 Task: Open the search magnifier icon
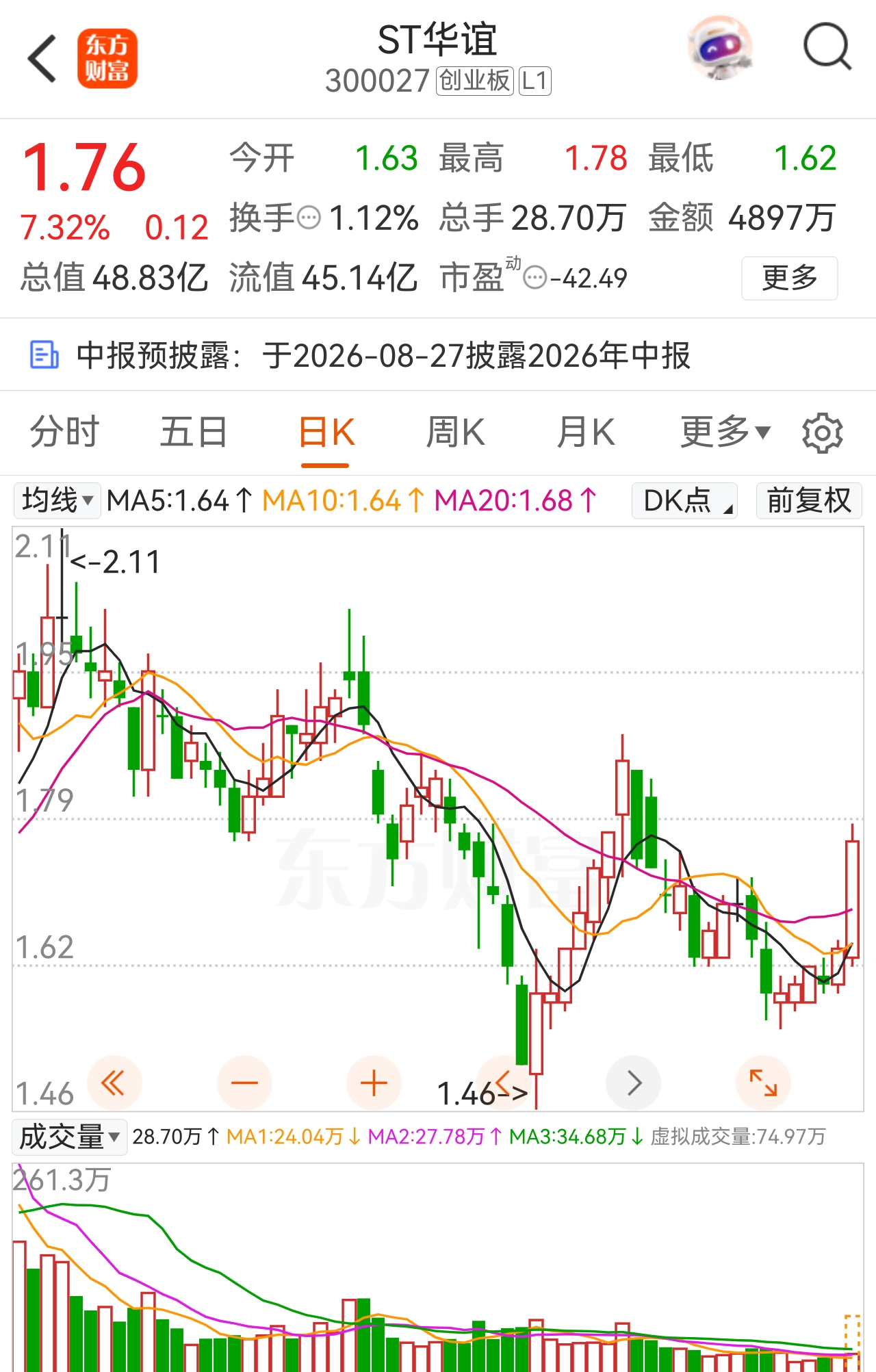pyautogui.click(x=827, y=47)
